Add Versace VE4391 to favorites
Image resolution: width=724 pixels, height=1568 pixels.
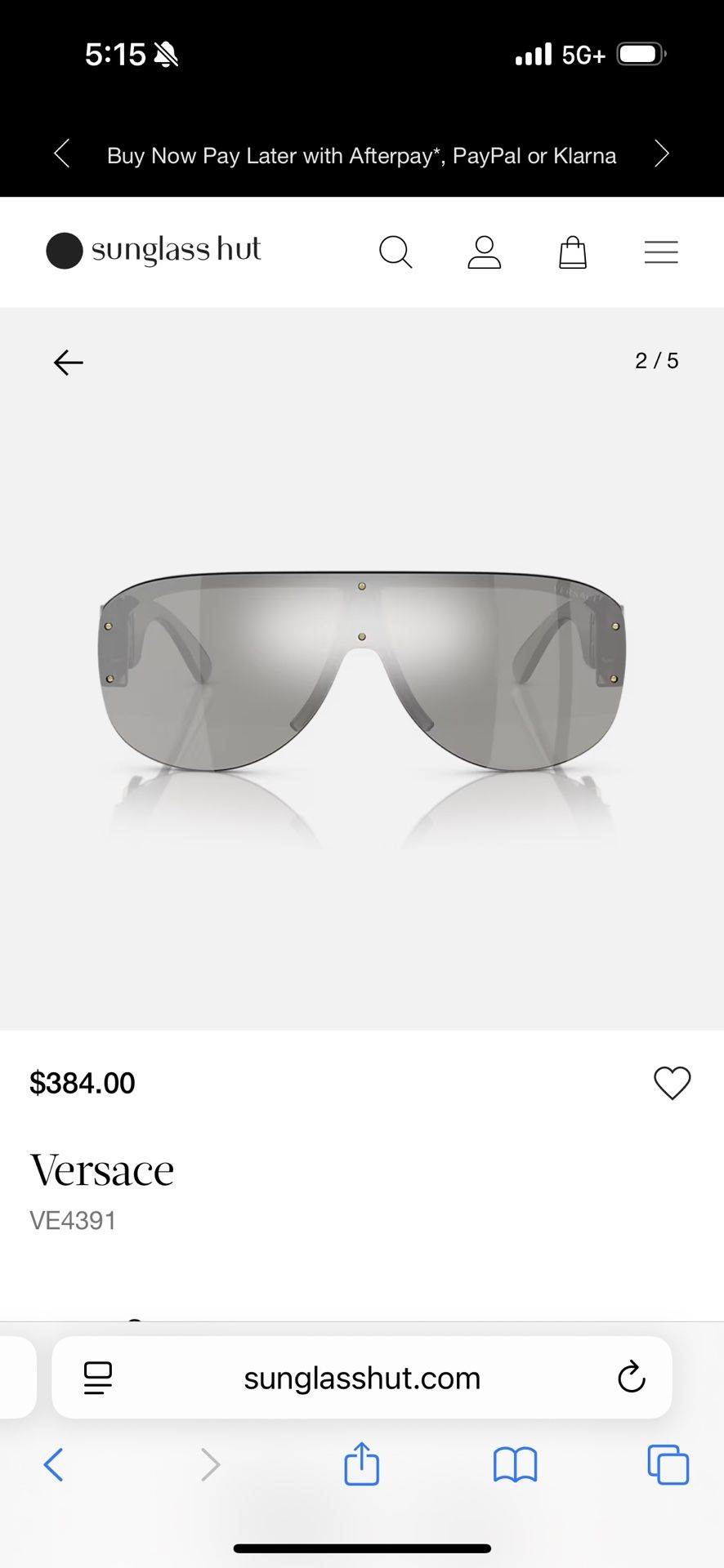pos(673,1084)
